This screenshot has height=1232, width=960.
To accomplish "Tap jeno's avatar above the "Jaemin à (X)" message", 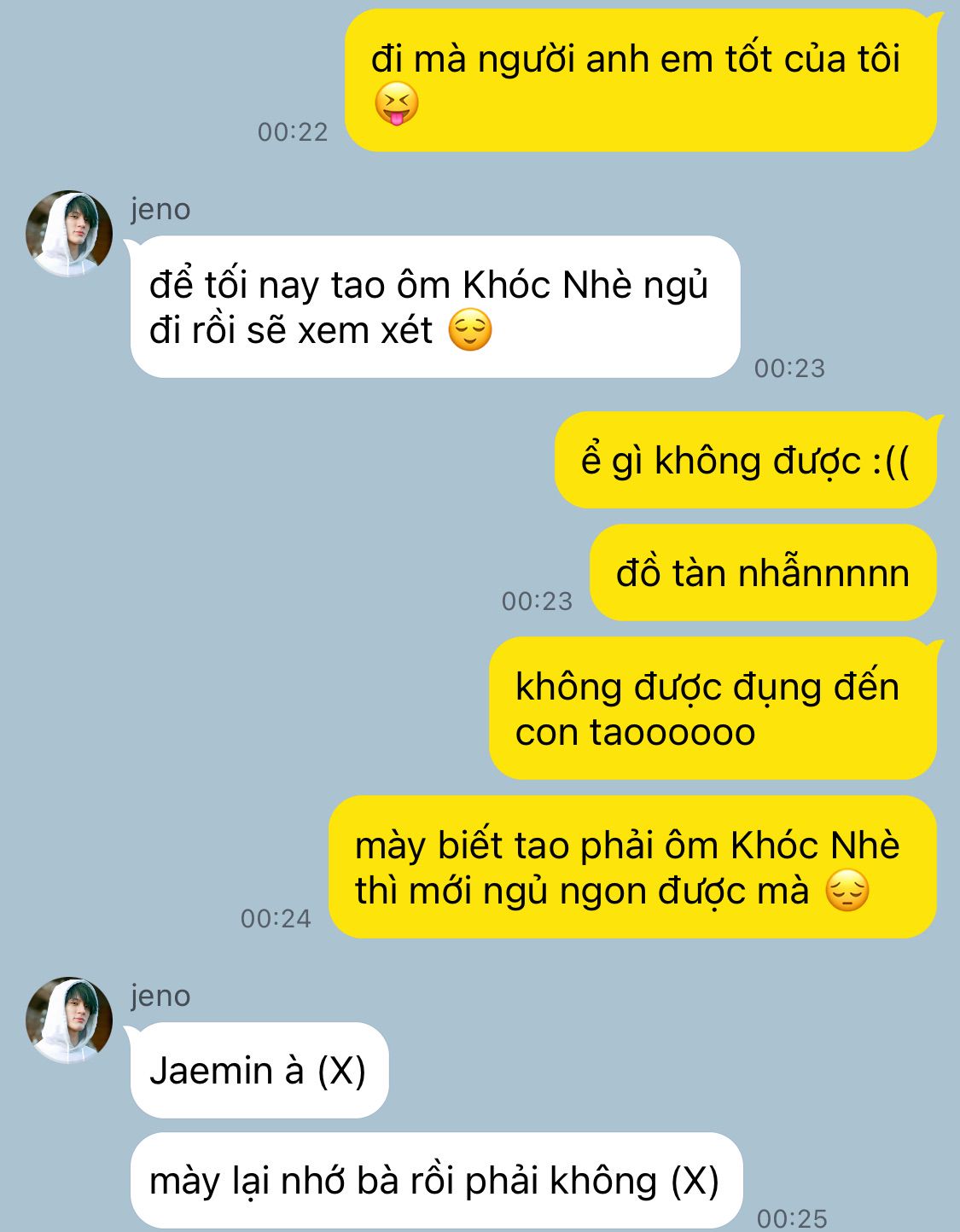I will 69,1020.
